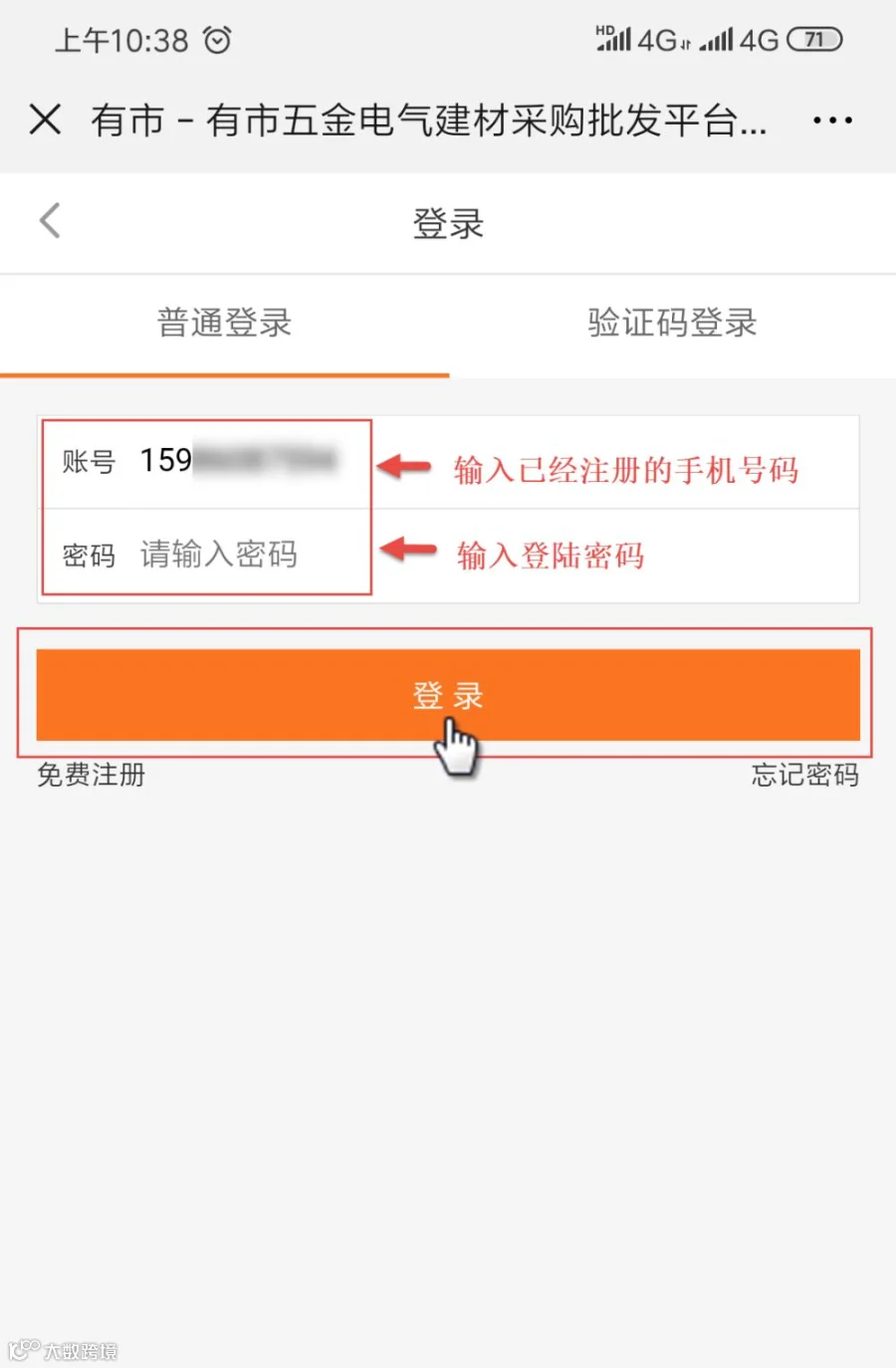Viewport: 896px width, 1368px height.
Task: Close the webview with the X icon
Action: click(x=45, y=119)
